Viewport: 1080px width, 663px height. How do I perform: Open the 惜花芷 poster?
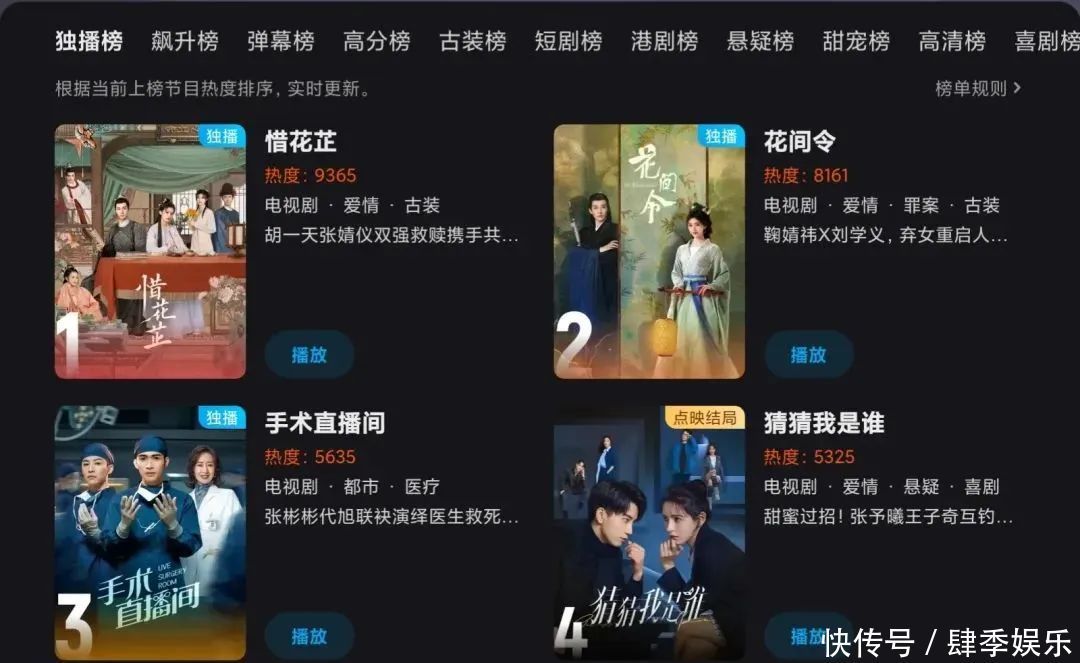[150, 251]
